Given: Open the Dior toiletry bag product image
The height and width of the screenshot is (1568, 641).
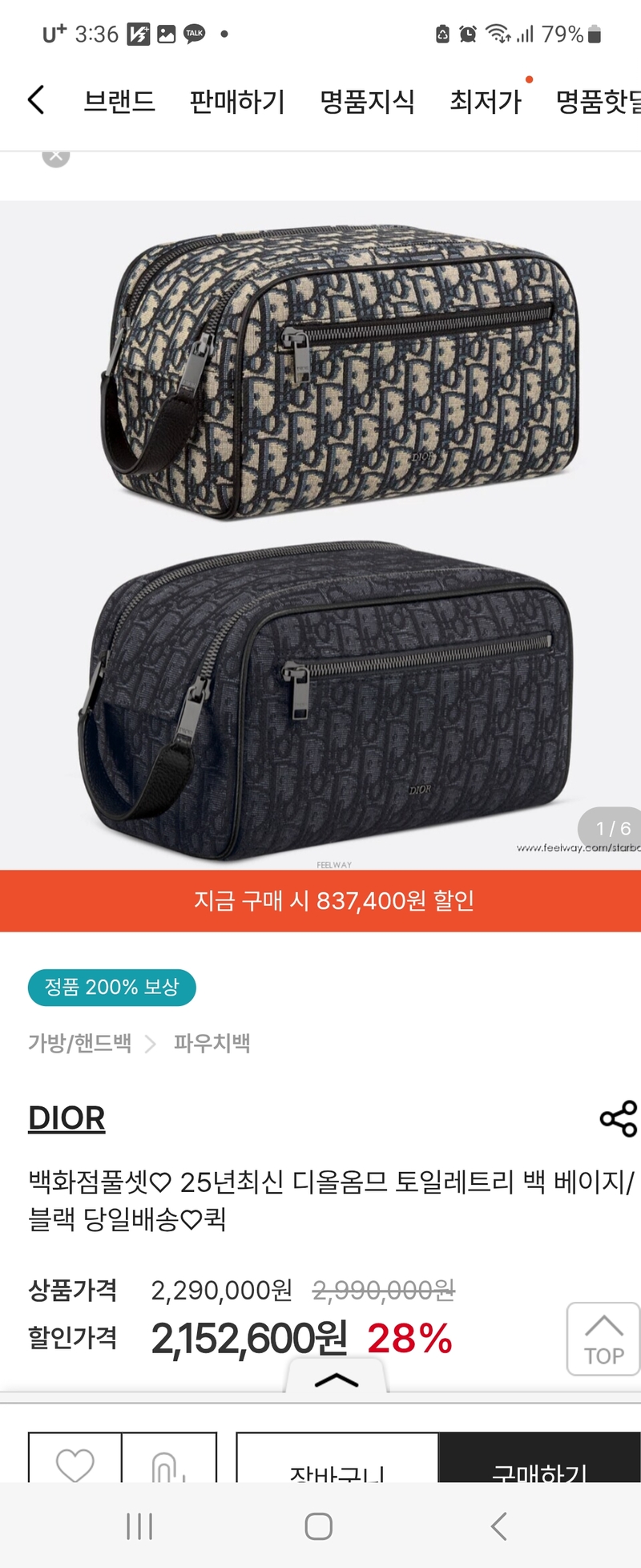Looking at the screenshot, I should point(320,533).
